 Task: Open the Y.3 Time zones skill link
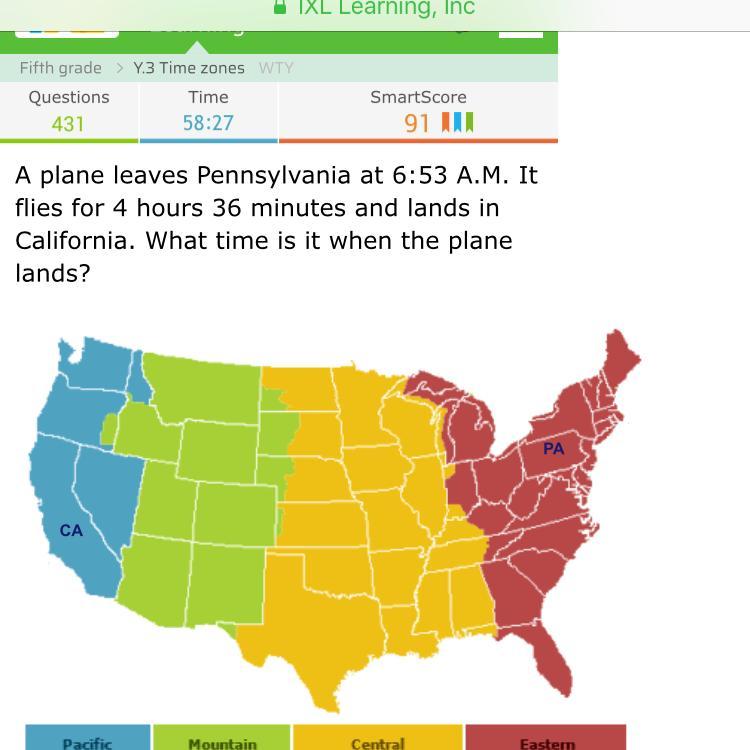pos(189,68)
